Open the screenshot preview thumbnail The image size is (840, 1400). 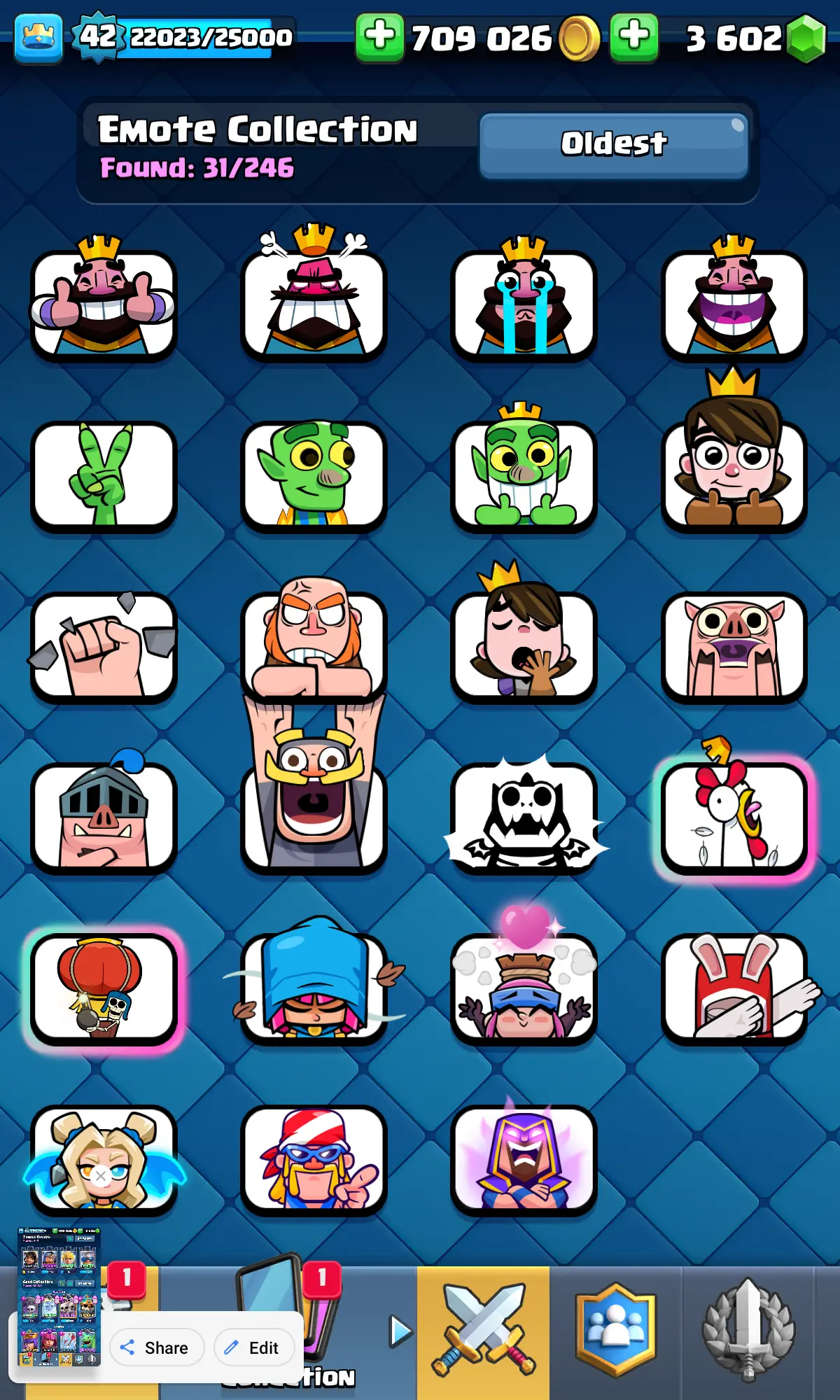pyautogui.click(x=59, y=1296)
